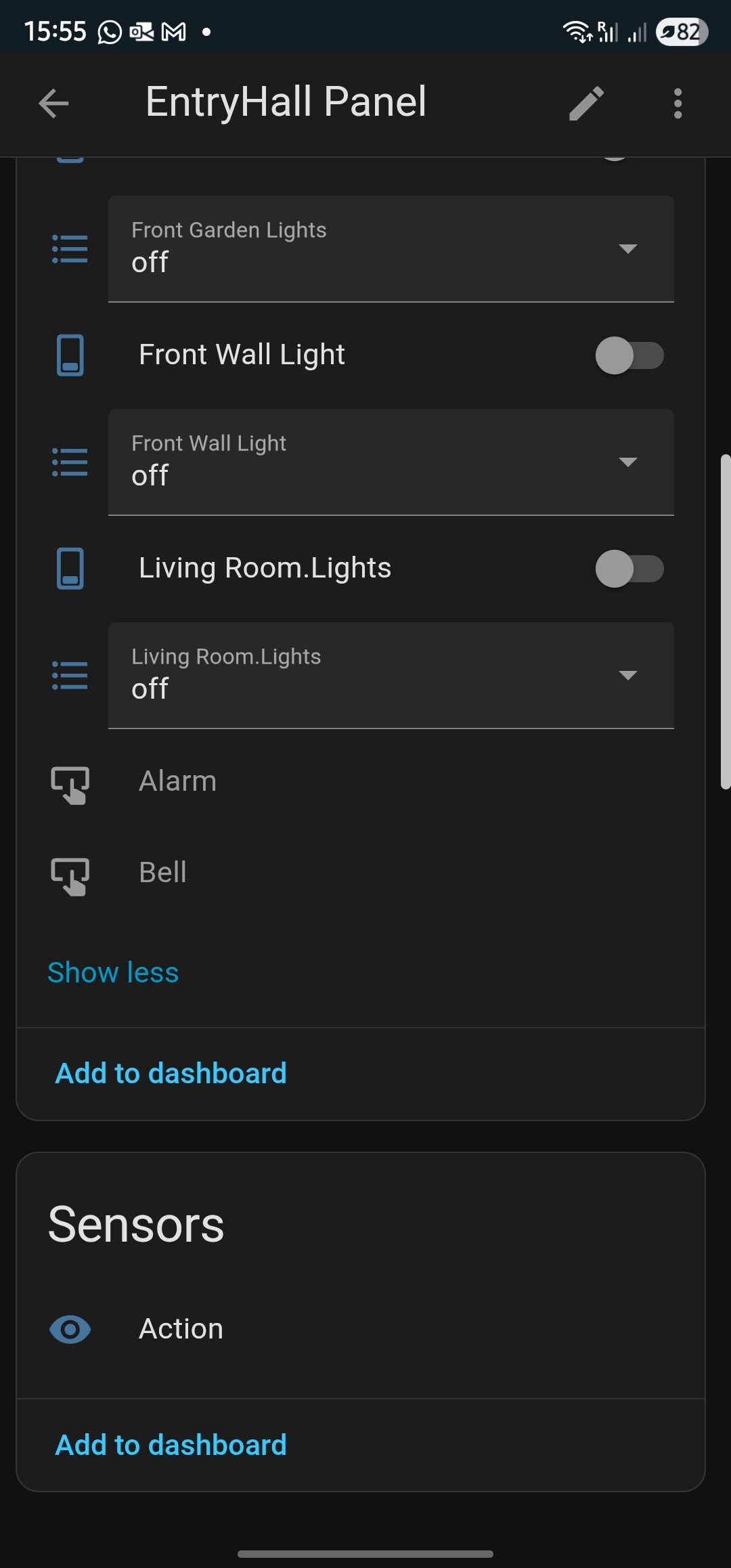
Task: Open the Alarm entity row
Action: [178, 781]
